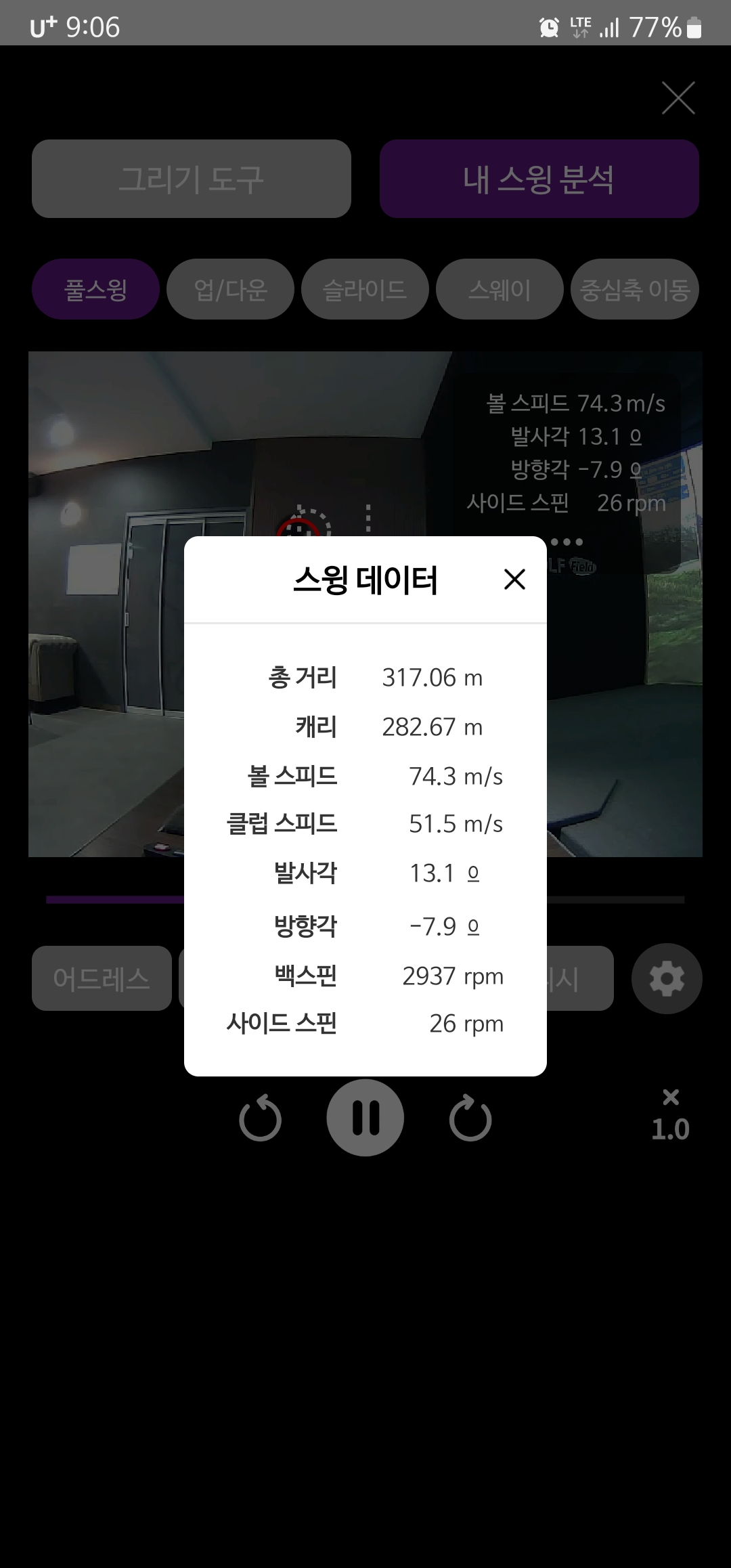Skip forward in the swing video

(470, 1118)
